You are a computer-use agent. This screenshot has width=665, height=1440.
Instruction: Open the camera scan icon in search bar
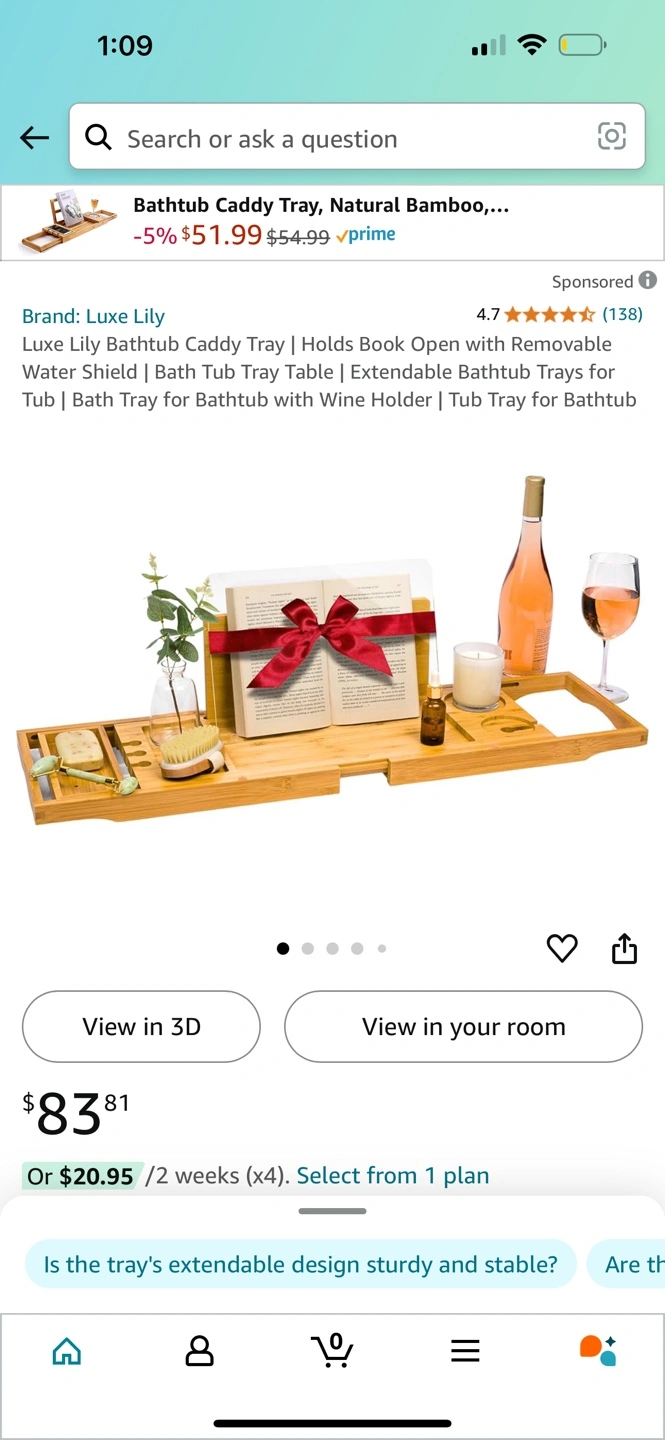[611, 137]
